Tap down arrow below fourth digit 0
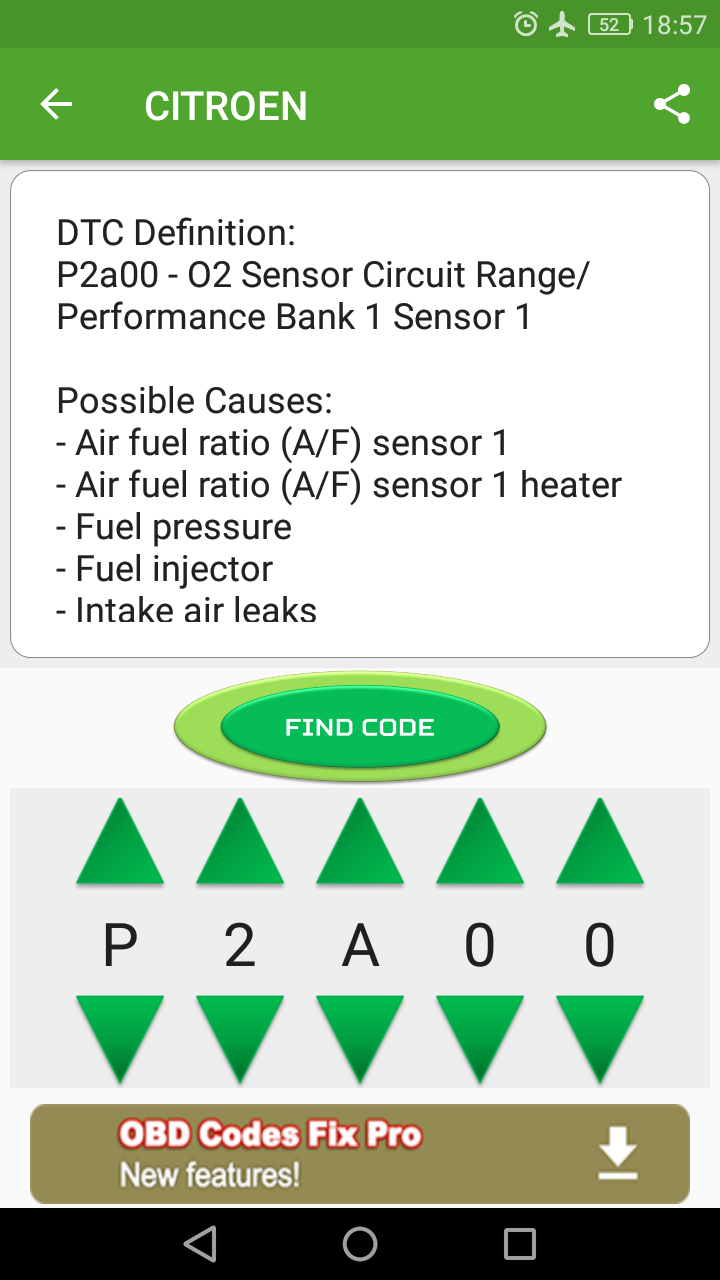The image size is (720, 1280). [x=480, y=1035]
